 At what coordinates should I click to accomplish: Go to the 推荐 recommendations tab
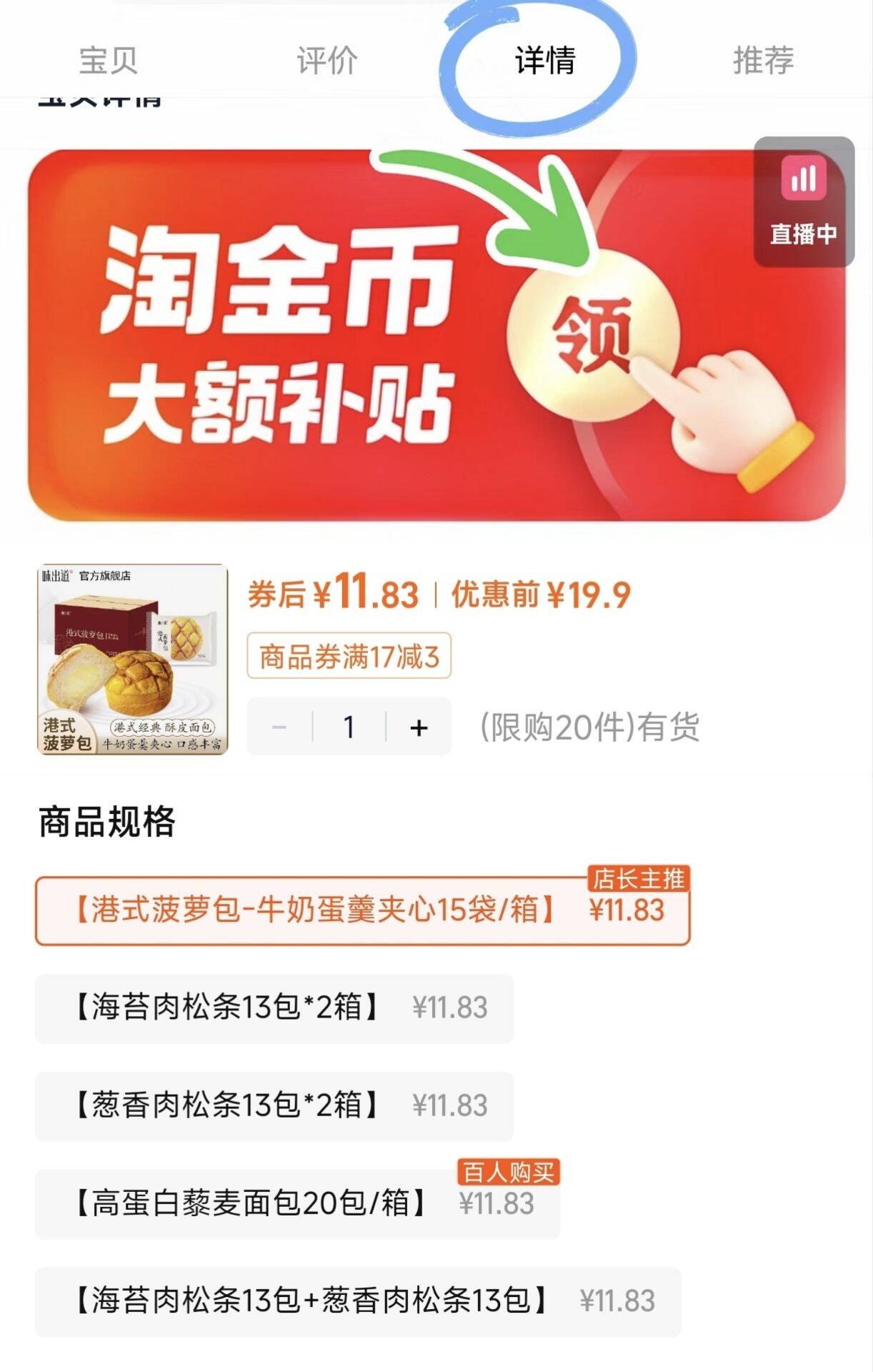click(763, 61)
